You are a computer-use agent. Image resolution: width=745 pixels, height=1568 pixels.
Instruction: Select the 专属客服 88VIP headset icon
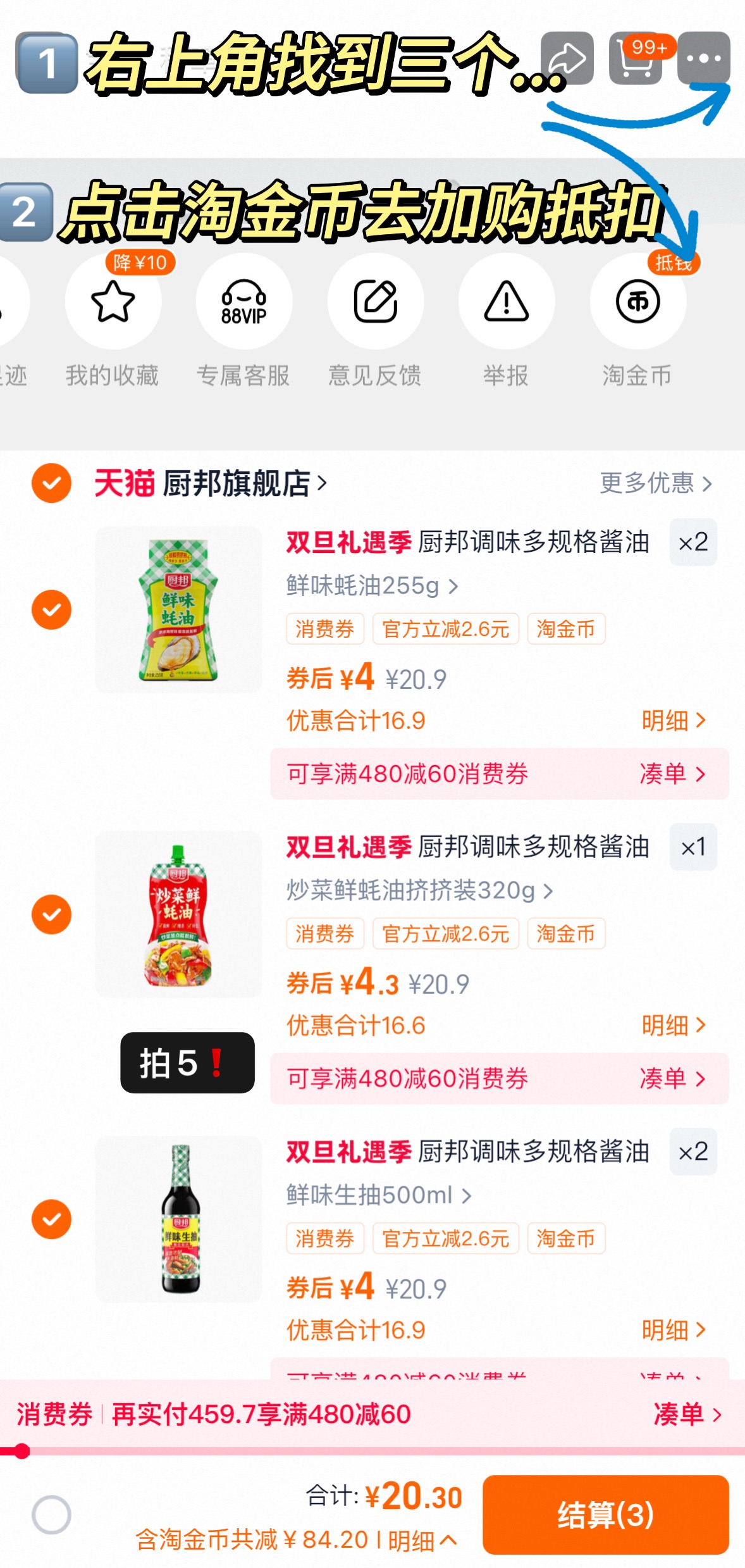click(245, 302)
